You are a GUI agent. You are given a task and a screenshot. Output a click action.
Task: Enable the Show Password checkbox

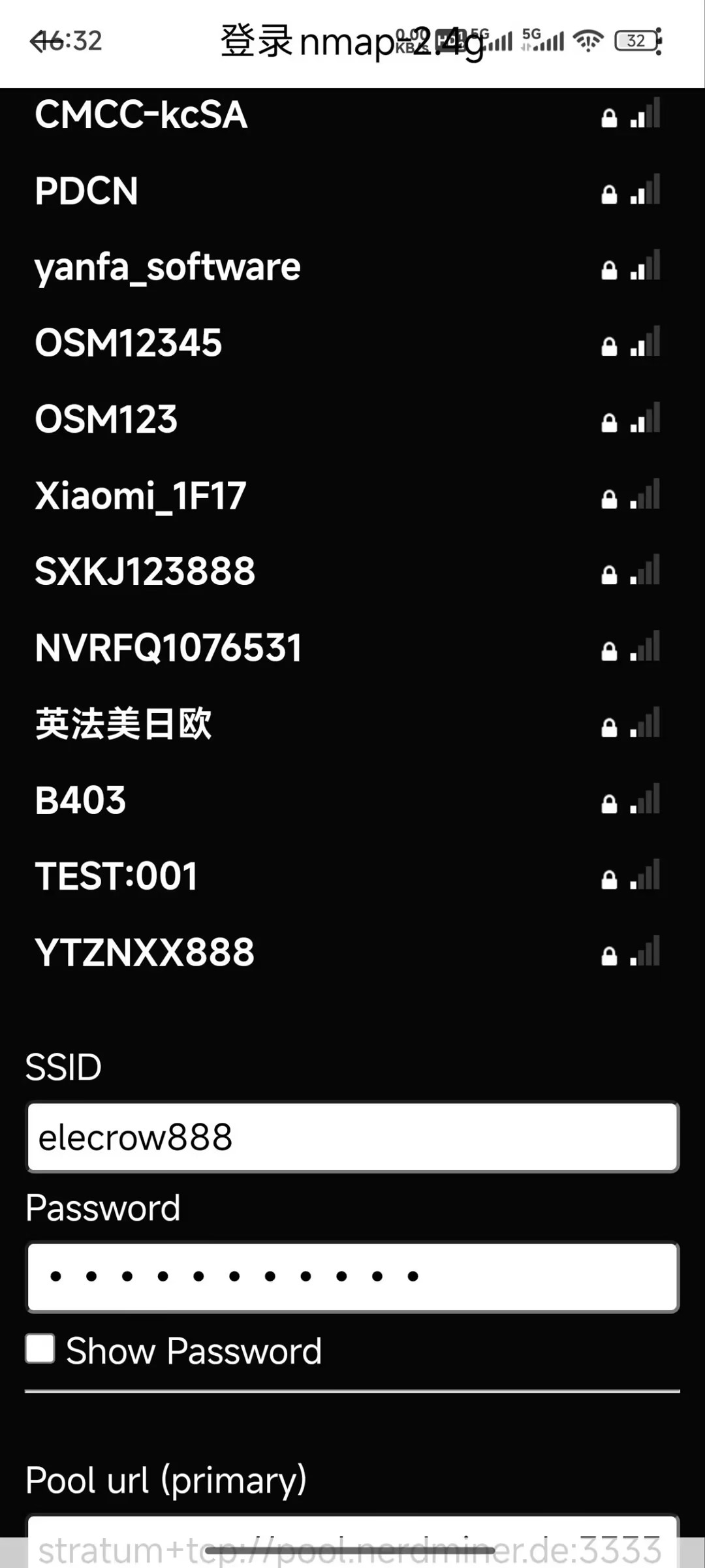[x=40, y=1349]
